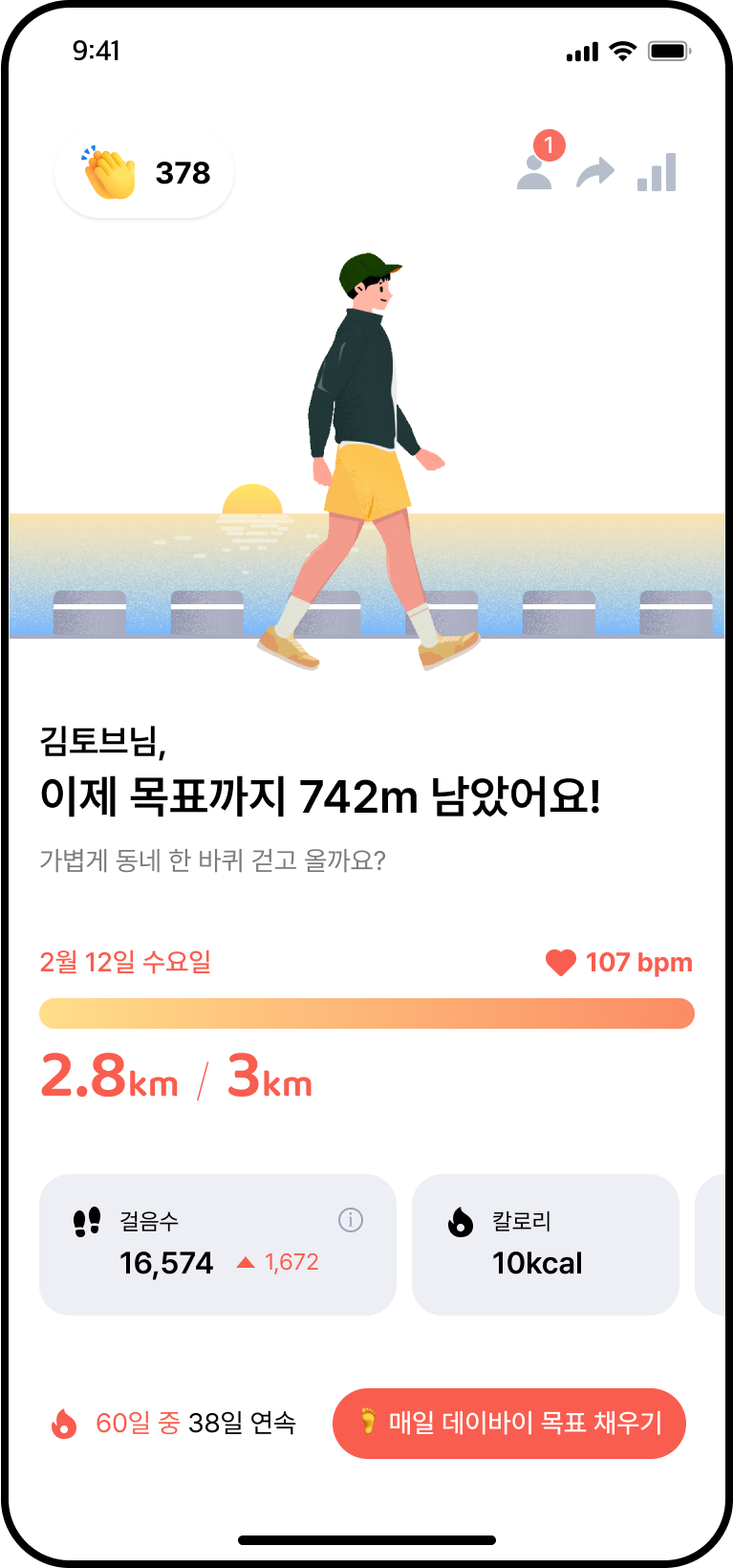Open the clap count chip showing 378
Image resolution: width=733 pixels, height=1568 pixels.
144,174
